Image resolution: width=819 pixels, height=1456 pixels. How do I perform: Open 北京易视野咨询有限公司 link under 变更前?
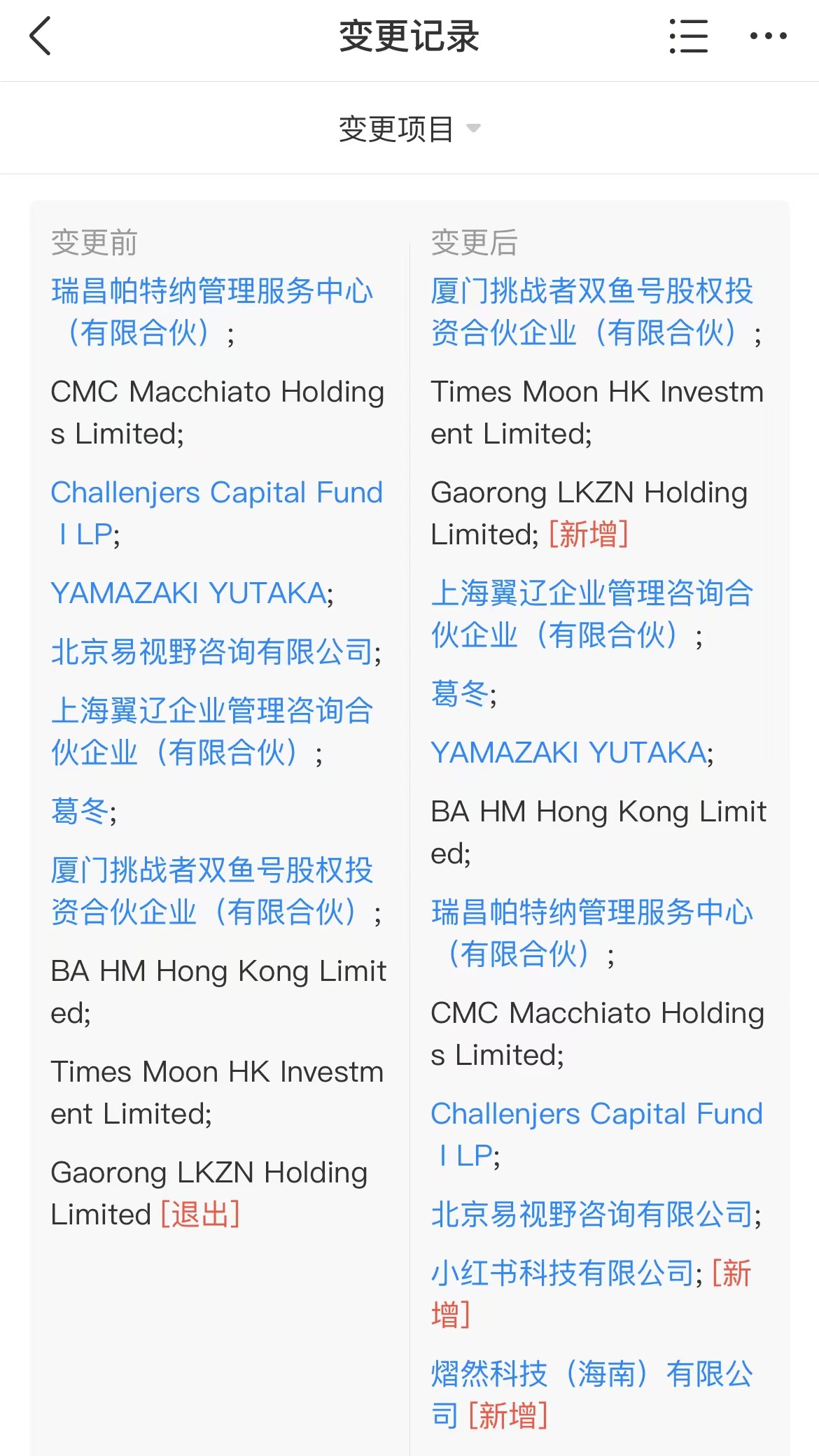pos(212,652)
